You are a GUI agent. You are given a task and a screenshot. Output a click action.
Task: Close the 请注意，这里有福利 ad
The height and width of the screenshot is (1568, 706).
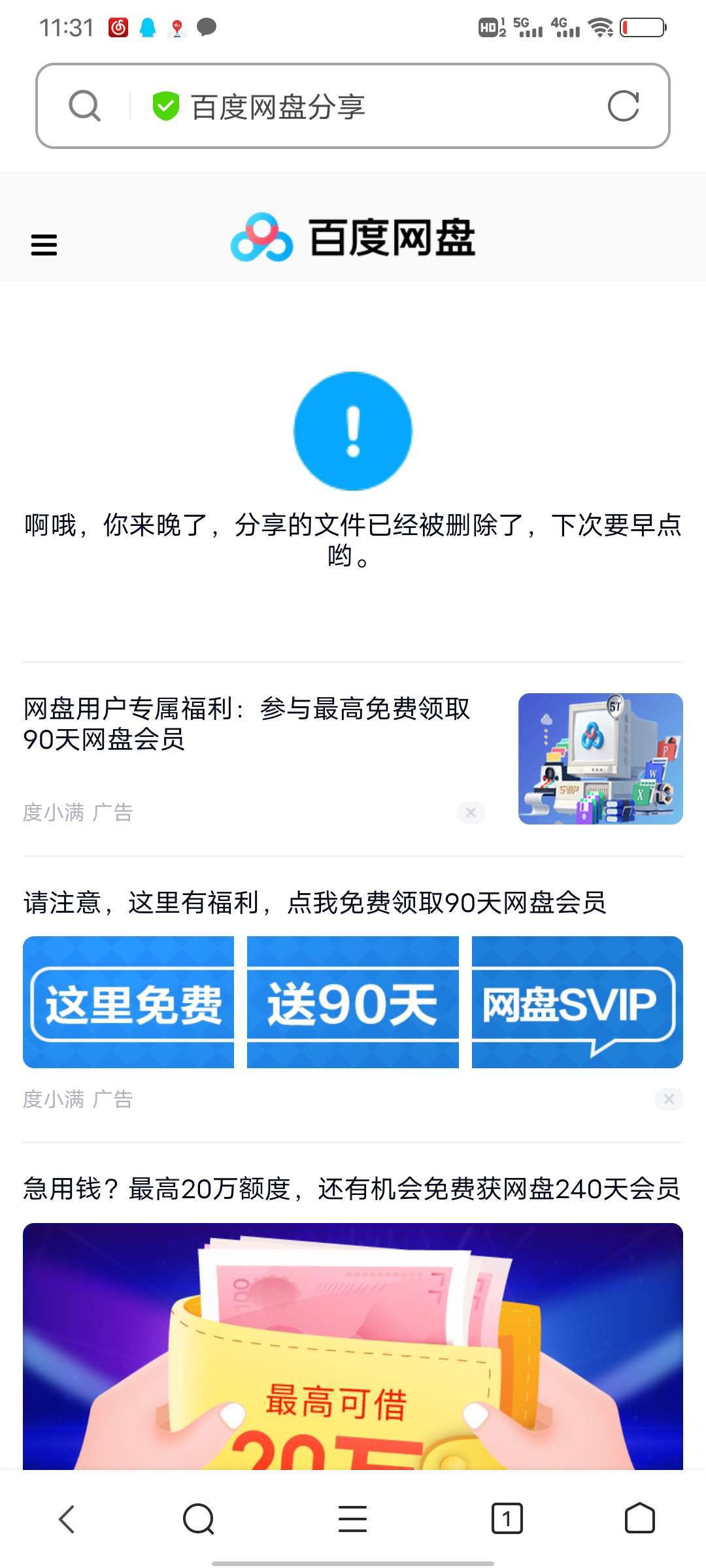click(x=669, y=1099)
